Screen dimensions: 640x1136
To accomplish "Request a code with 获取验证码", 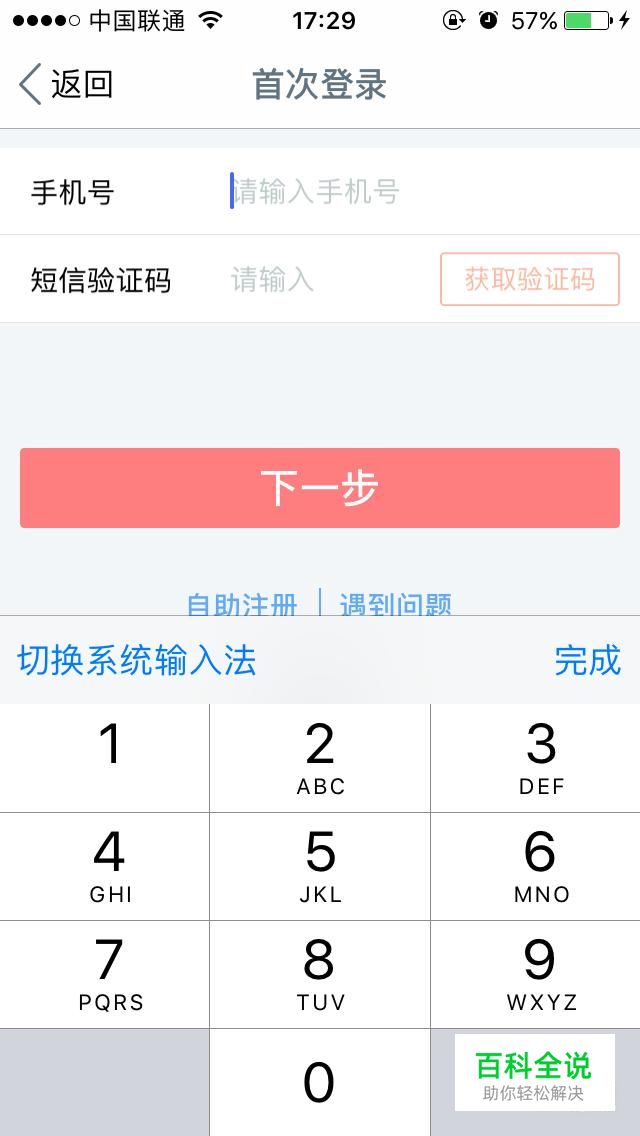I will pyautogui.click(x=529, y=279).
